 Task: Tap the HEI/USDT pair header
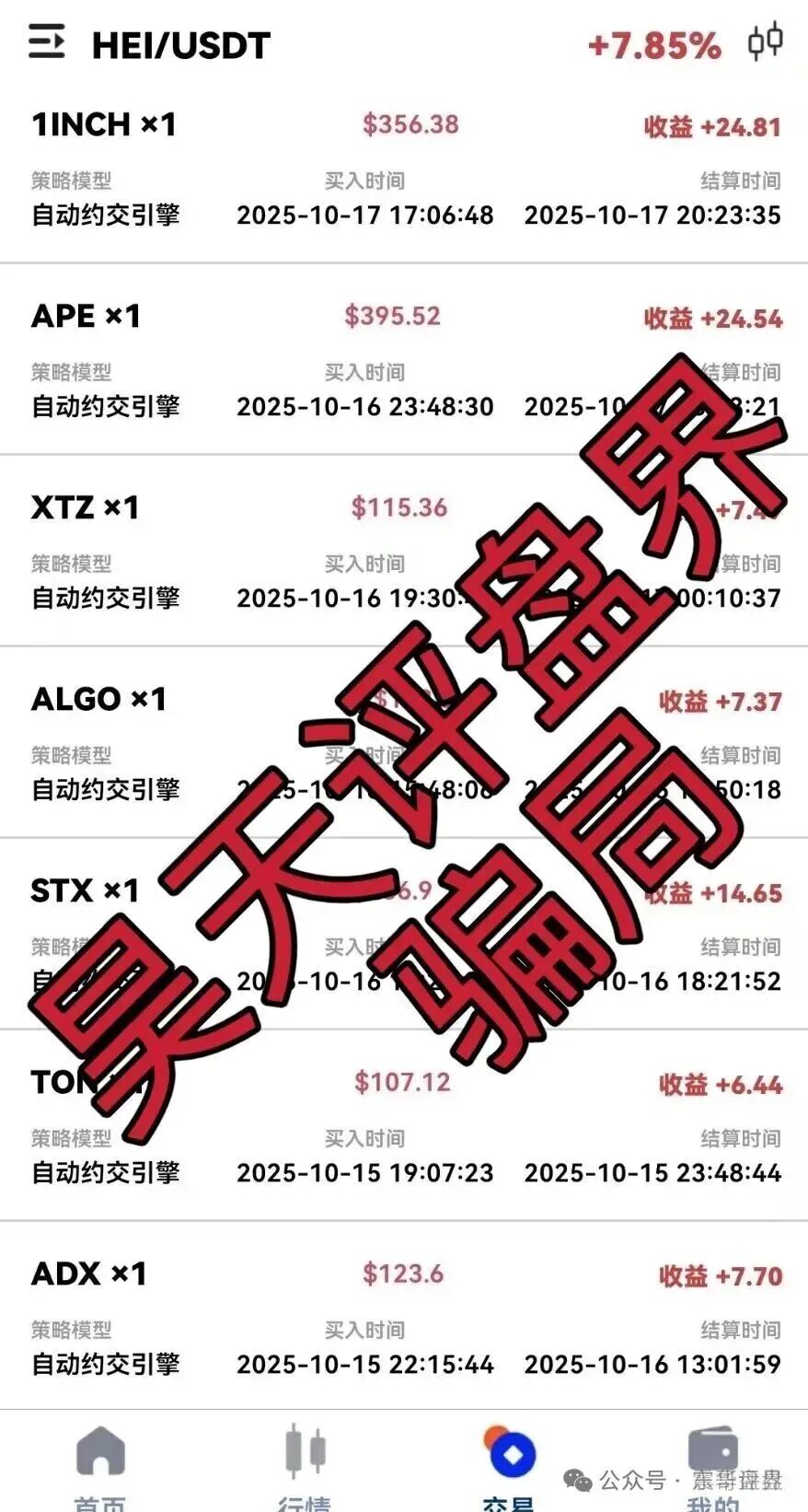tap(179, 43)
